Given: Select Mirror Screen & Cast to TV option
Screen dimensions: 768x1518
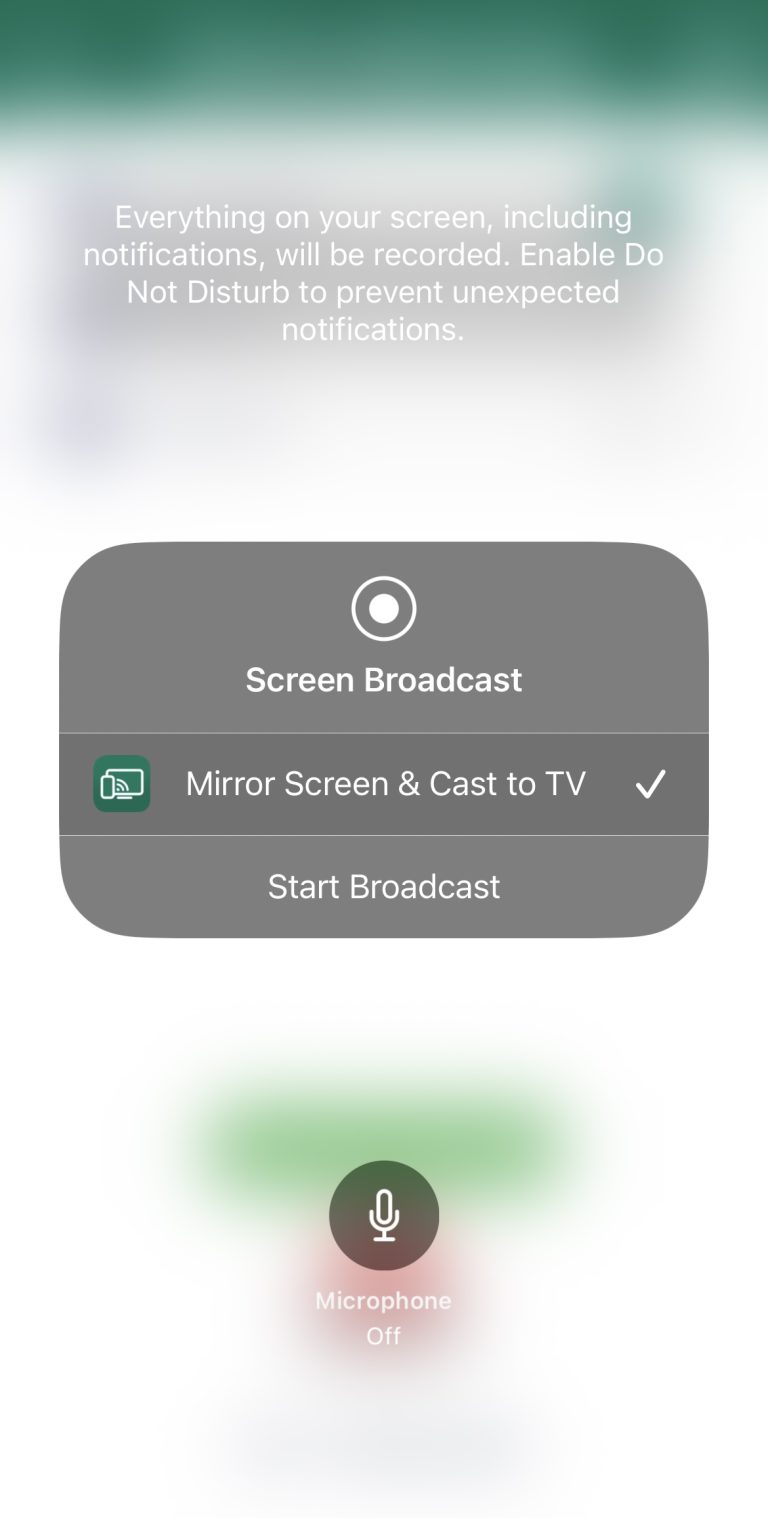Looking at the screenshot, I should point(384,784).
